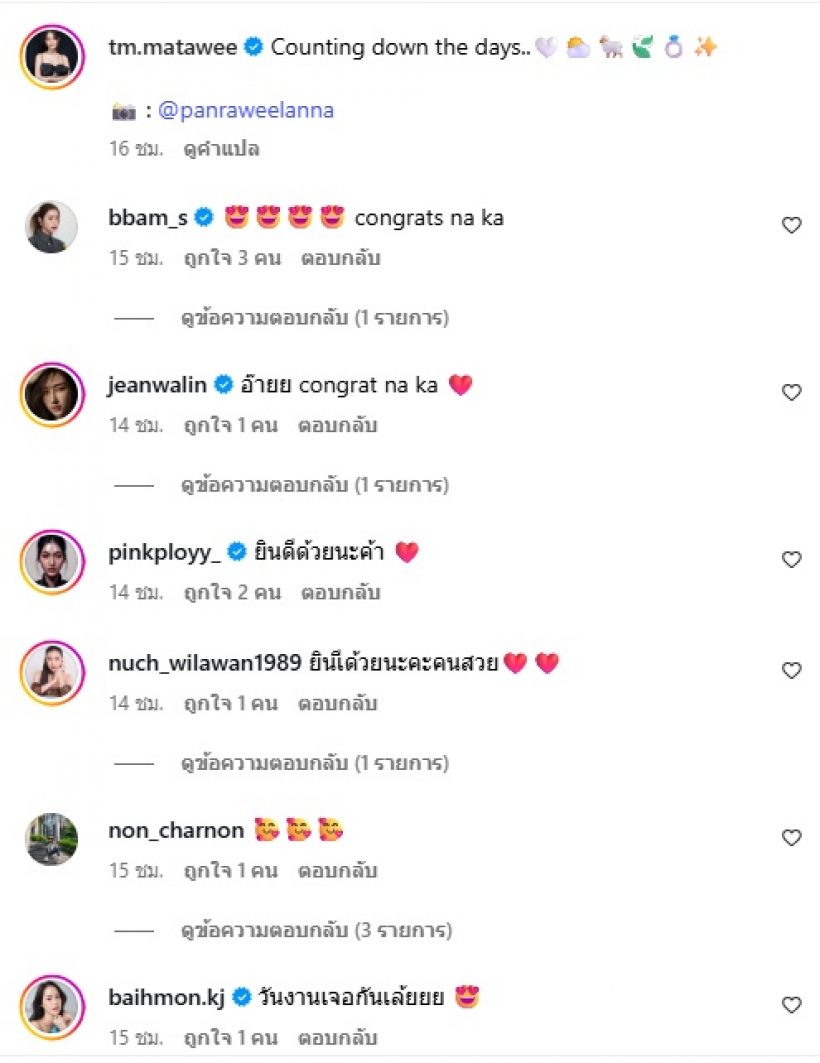Open non_charnon's profile
The width and height of the screenshot is (820, 1063).
175,830
